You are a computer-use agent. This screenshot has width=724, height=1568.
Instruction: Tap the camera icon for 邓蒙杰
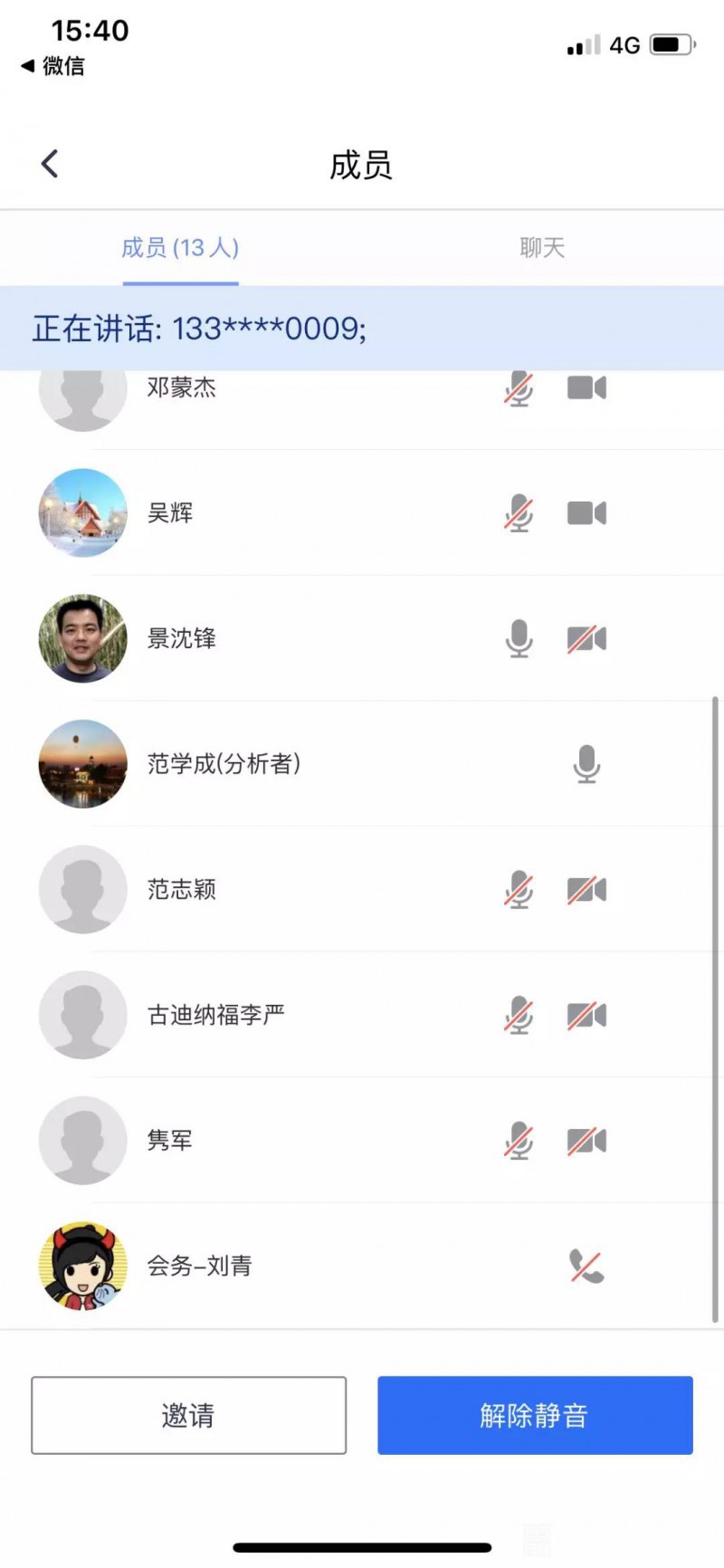click(586, 387)
